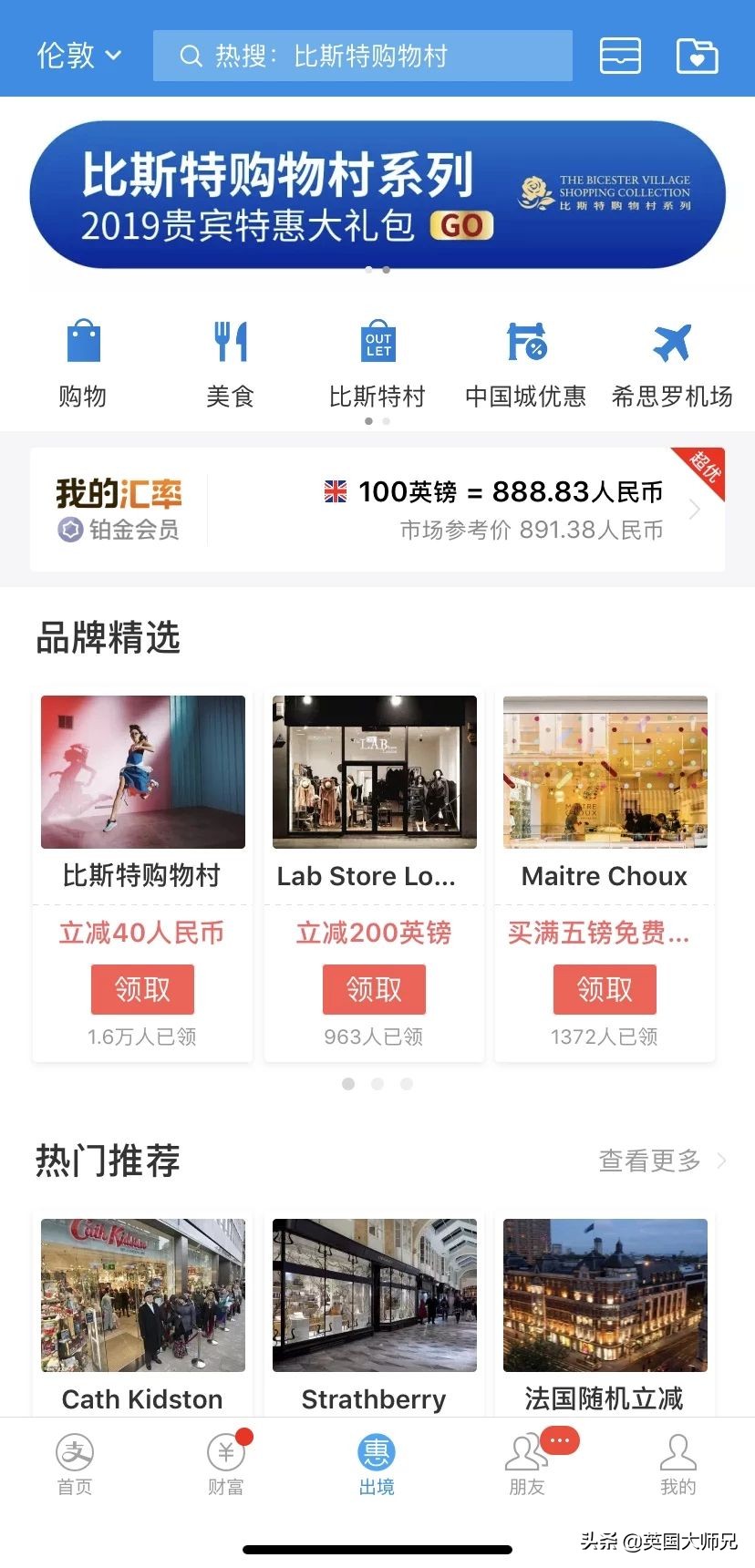
Task: Open the Strathberry card
Action: coord(374,1313)
